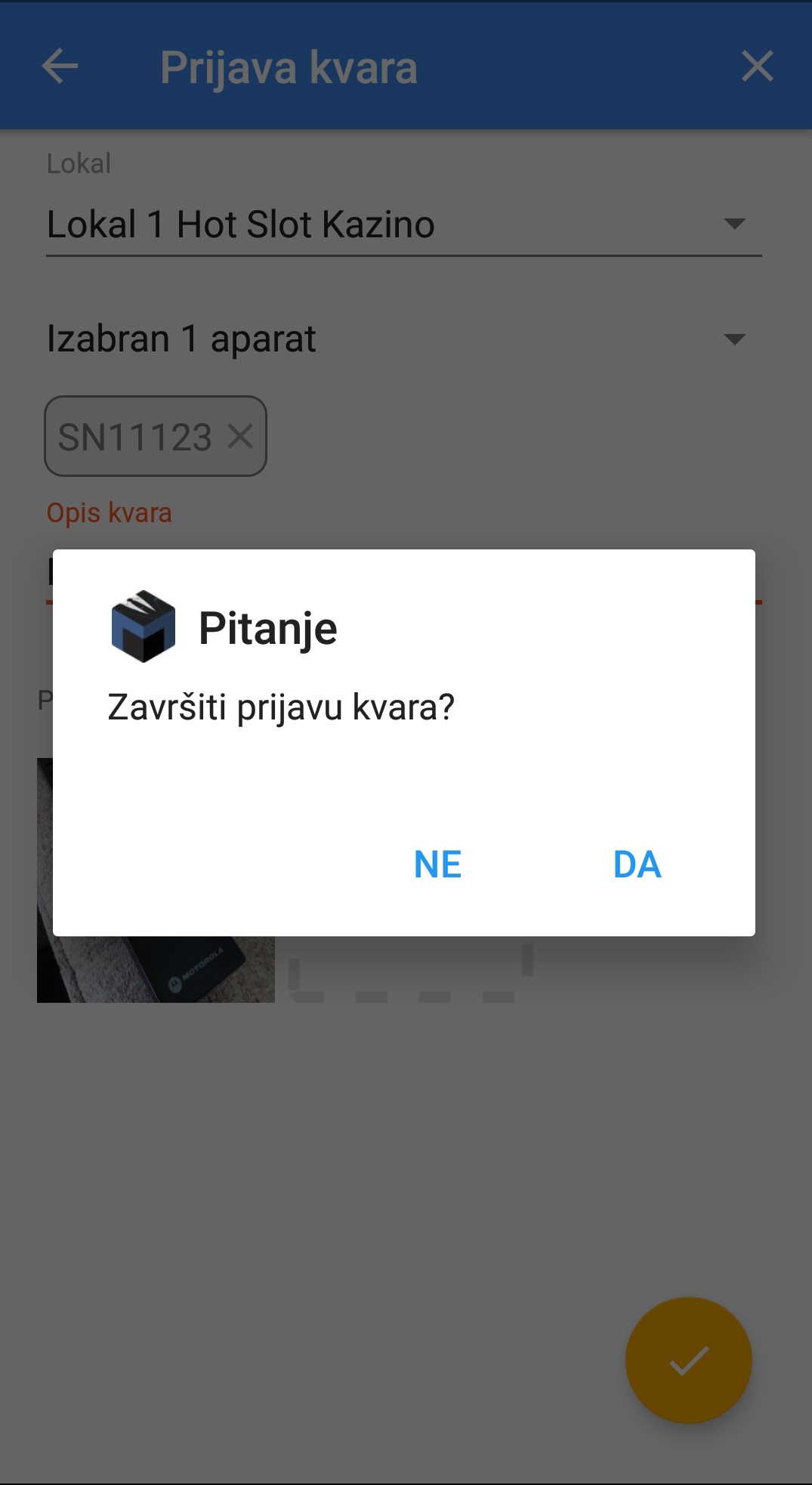Open the Izabran 1 aparat dropdown
Viewport: 812px width, 1485px height.
coord(734,339)
